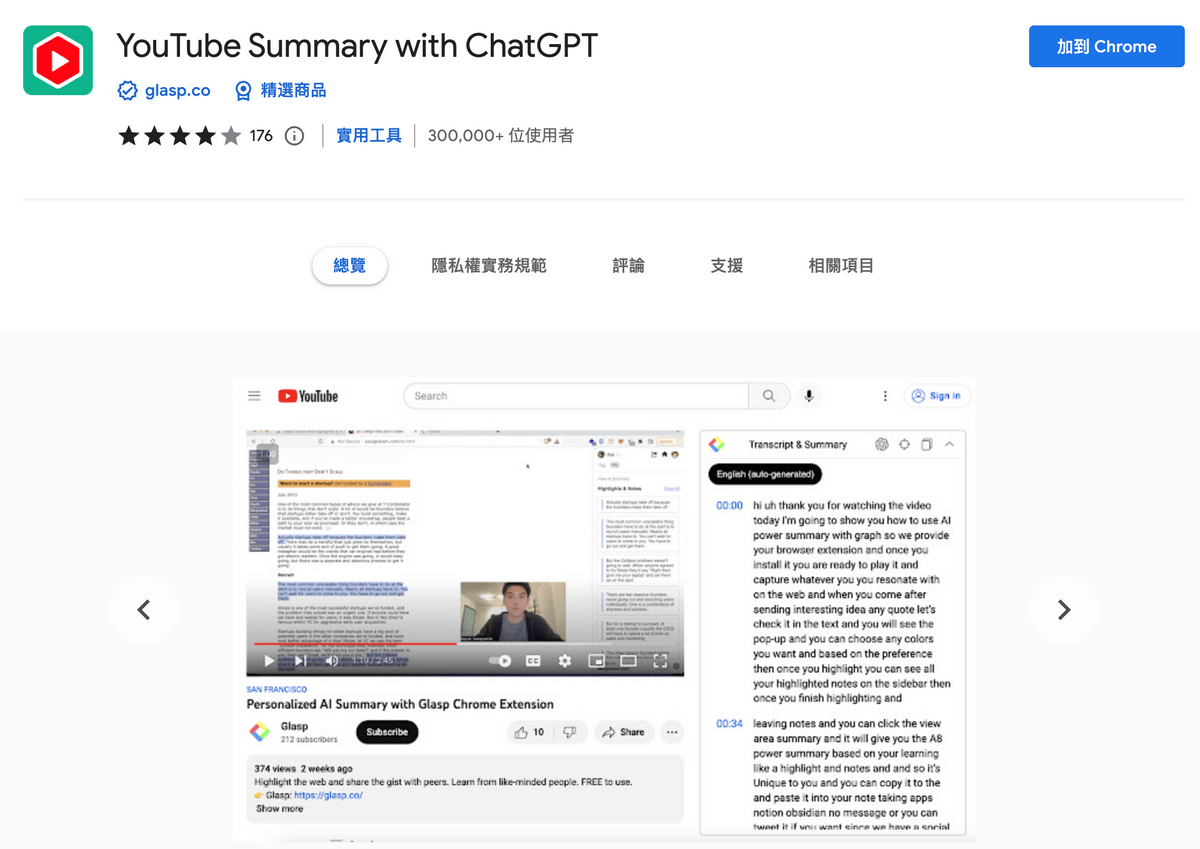Screen dimensions: 1200x849
Task: Open the 實用工具 category link
Action: 369,136
